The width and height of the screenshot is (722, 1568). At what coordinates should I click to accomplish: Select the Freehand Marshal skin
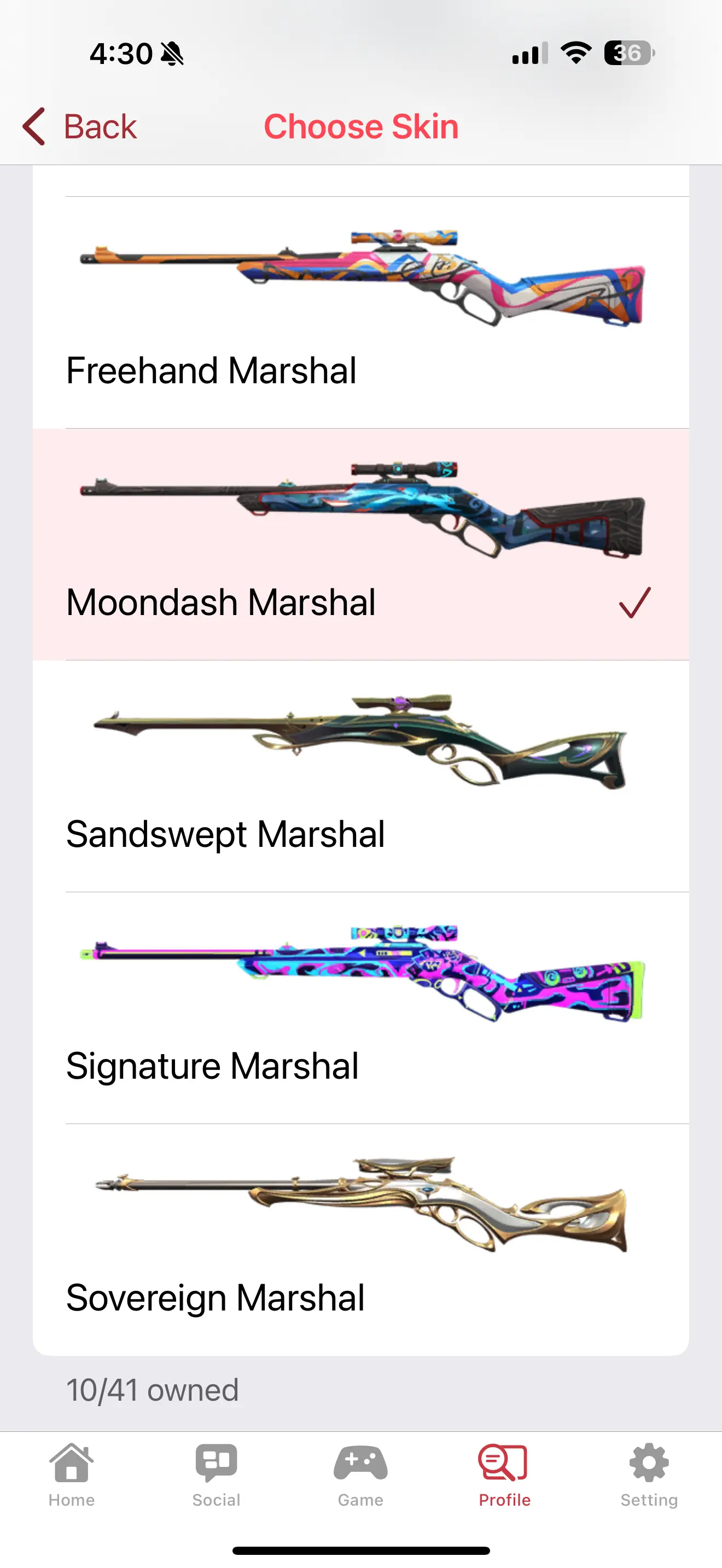point(360,313)
